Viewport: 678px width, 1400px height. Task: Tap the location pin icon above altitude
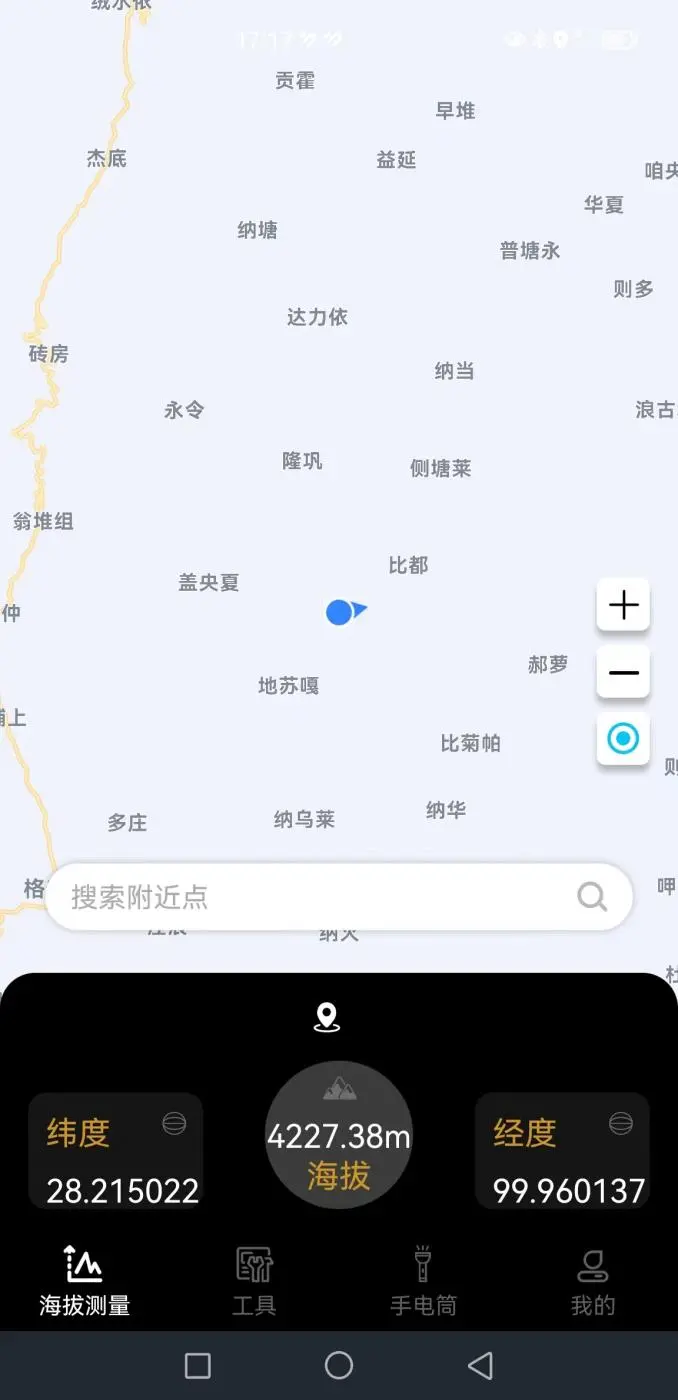pos(326,1018)
